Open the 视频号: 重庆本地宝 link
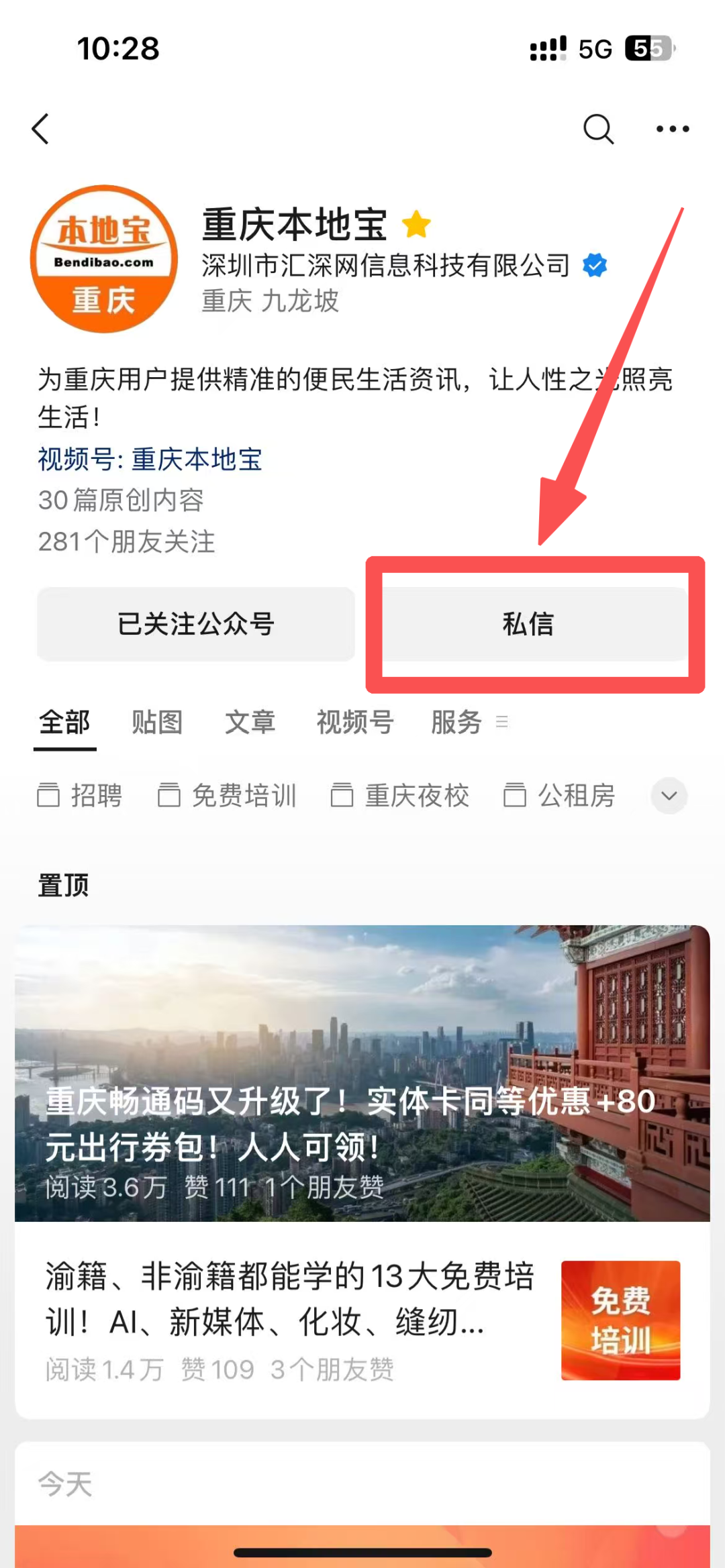The image size is (725, 1568). point(150,460)
